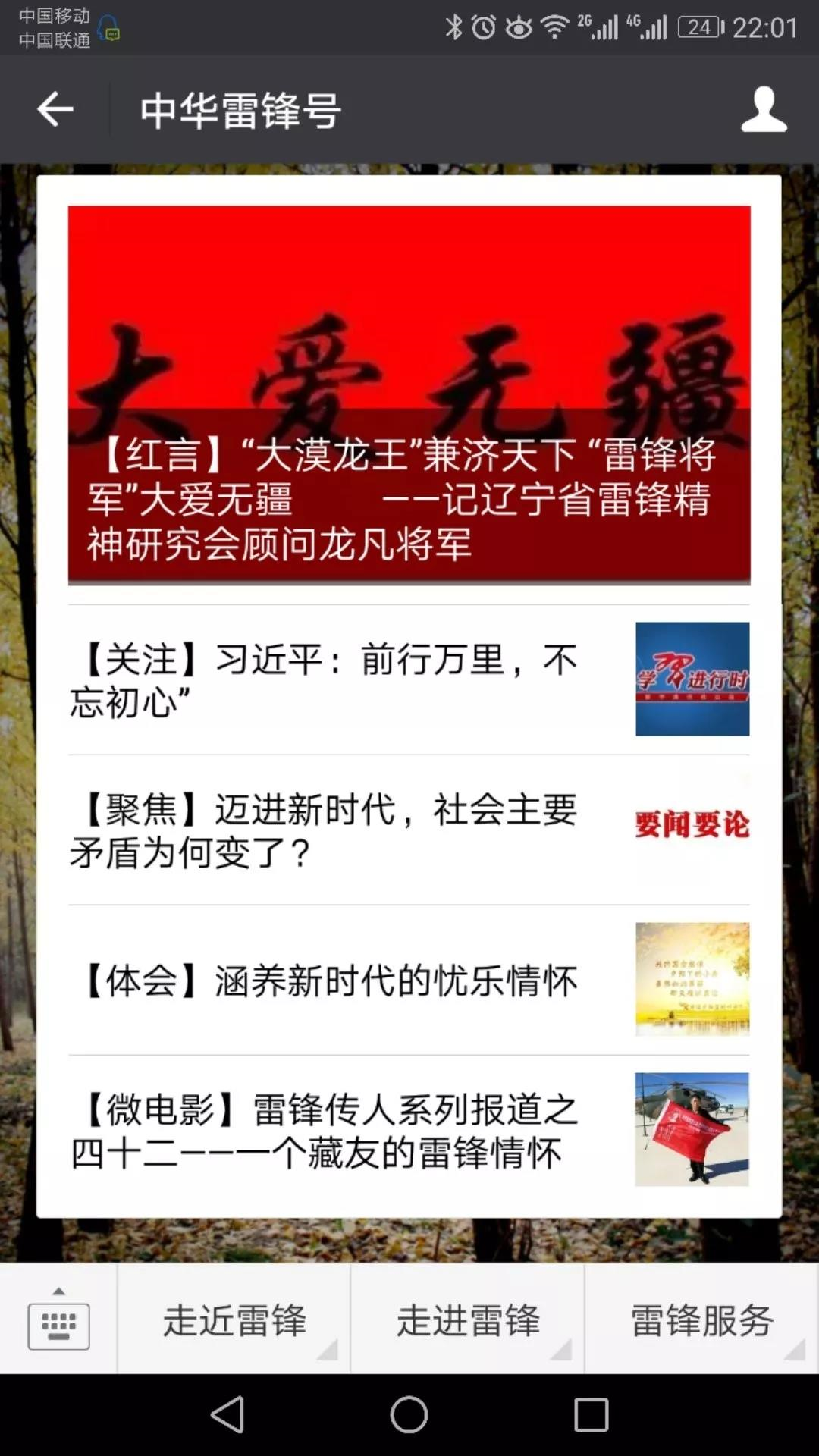Open the account profile icon
This screenshot has width=819, height=1456.
763,110
